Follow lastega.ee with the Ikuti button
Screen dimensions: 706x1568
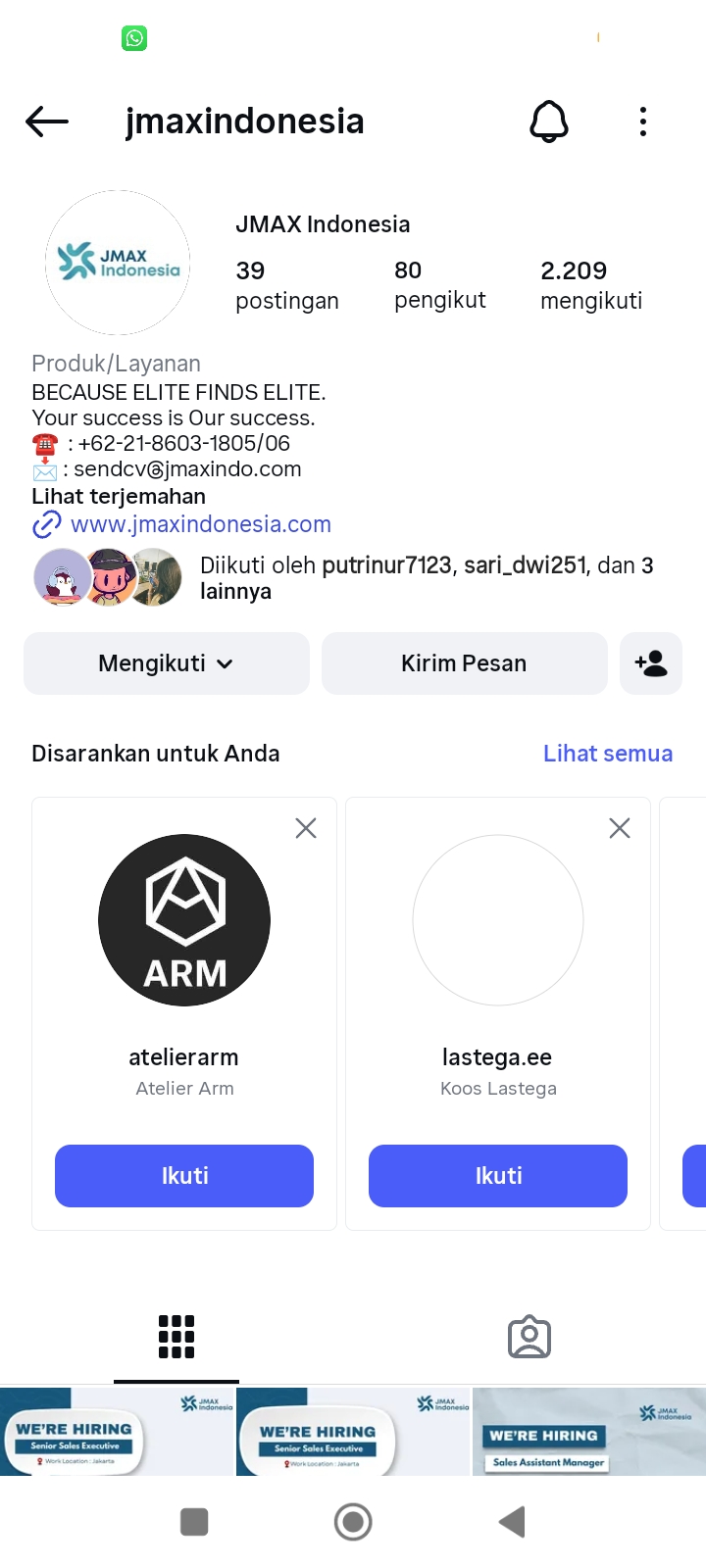pyautogui.click(x=498, y=1176)
